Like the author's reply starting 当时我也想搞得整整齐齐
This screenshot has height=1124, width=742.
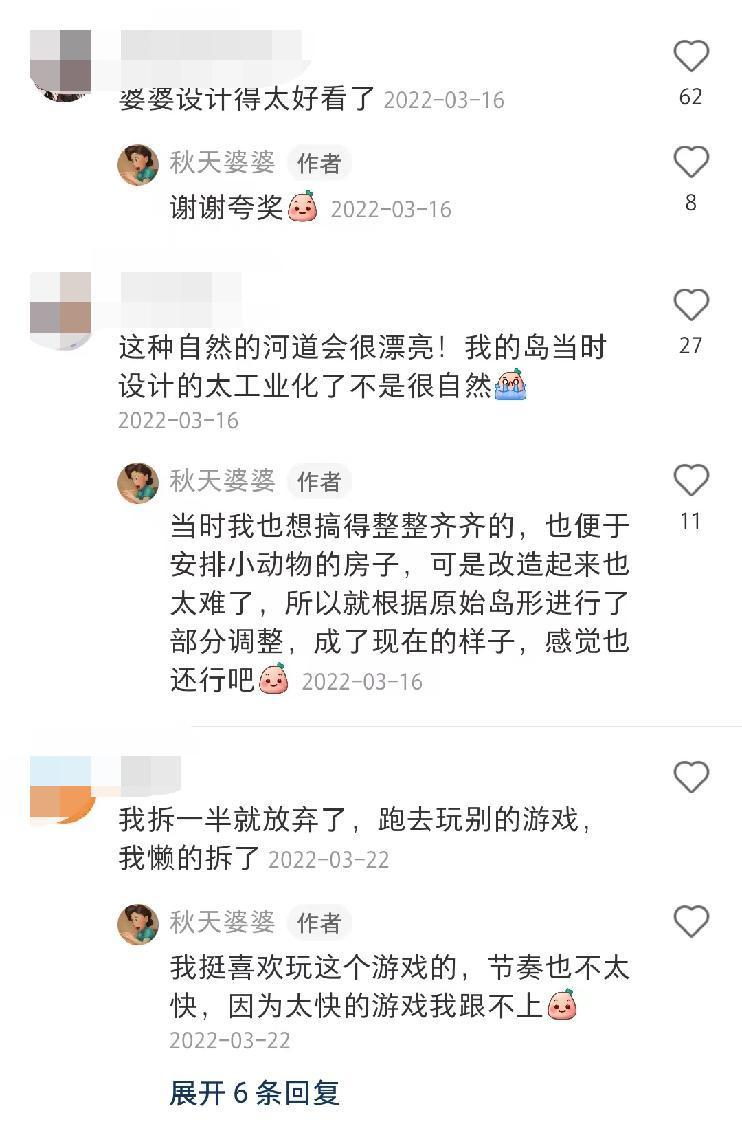click(x=690, y=481)
